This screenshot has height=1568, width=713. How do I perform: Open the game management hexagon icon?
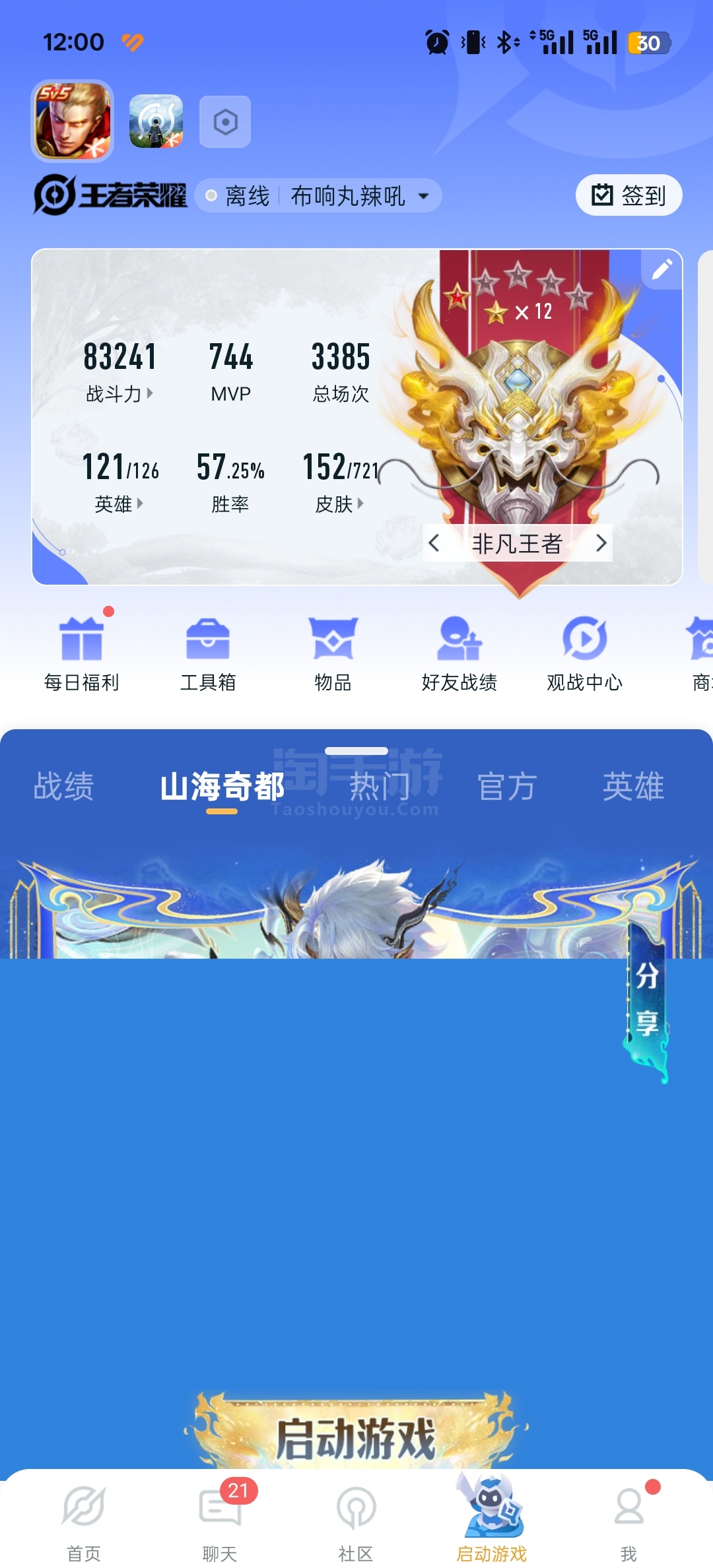(225, 121)
